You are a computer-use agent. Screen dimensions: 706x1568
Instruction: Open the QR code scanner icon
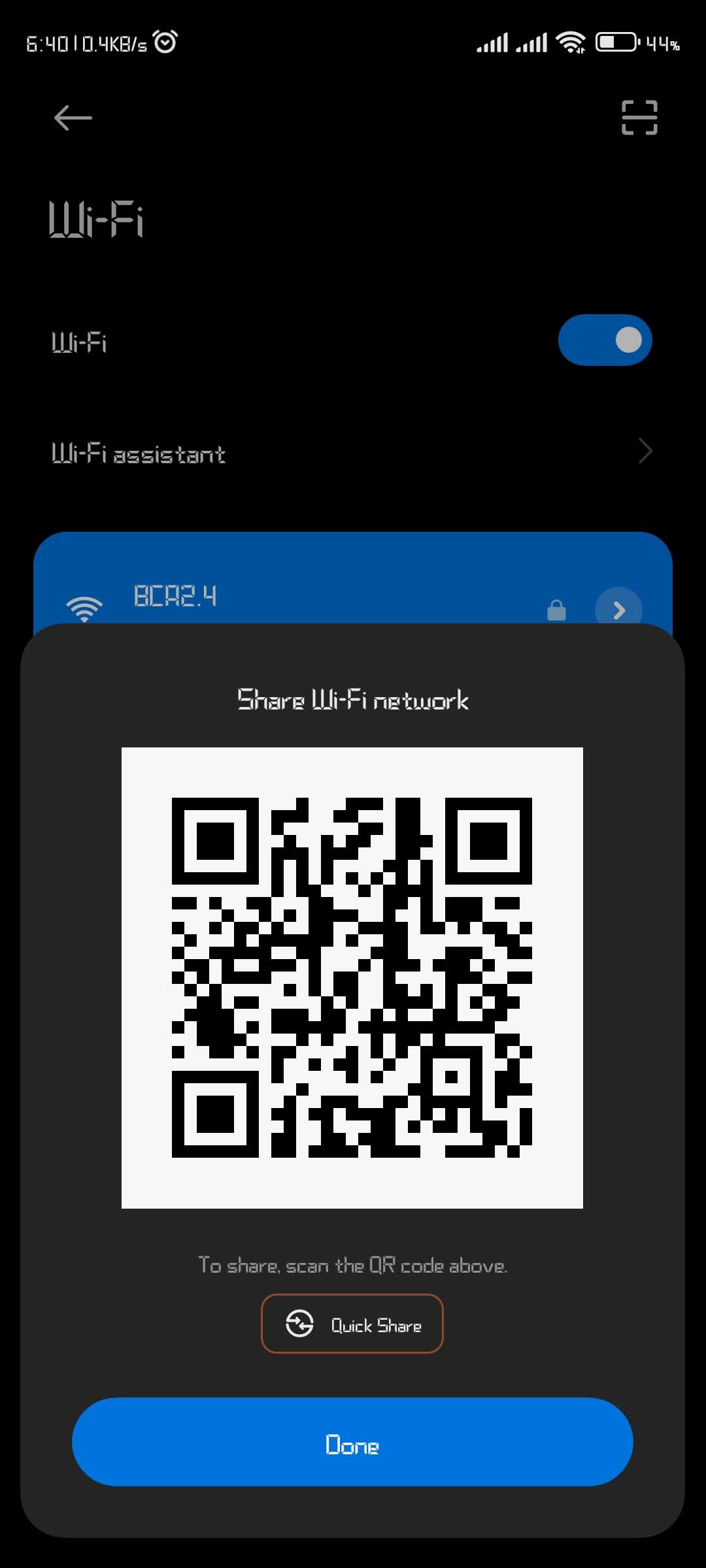639,118
